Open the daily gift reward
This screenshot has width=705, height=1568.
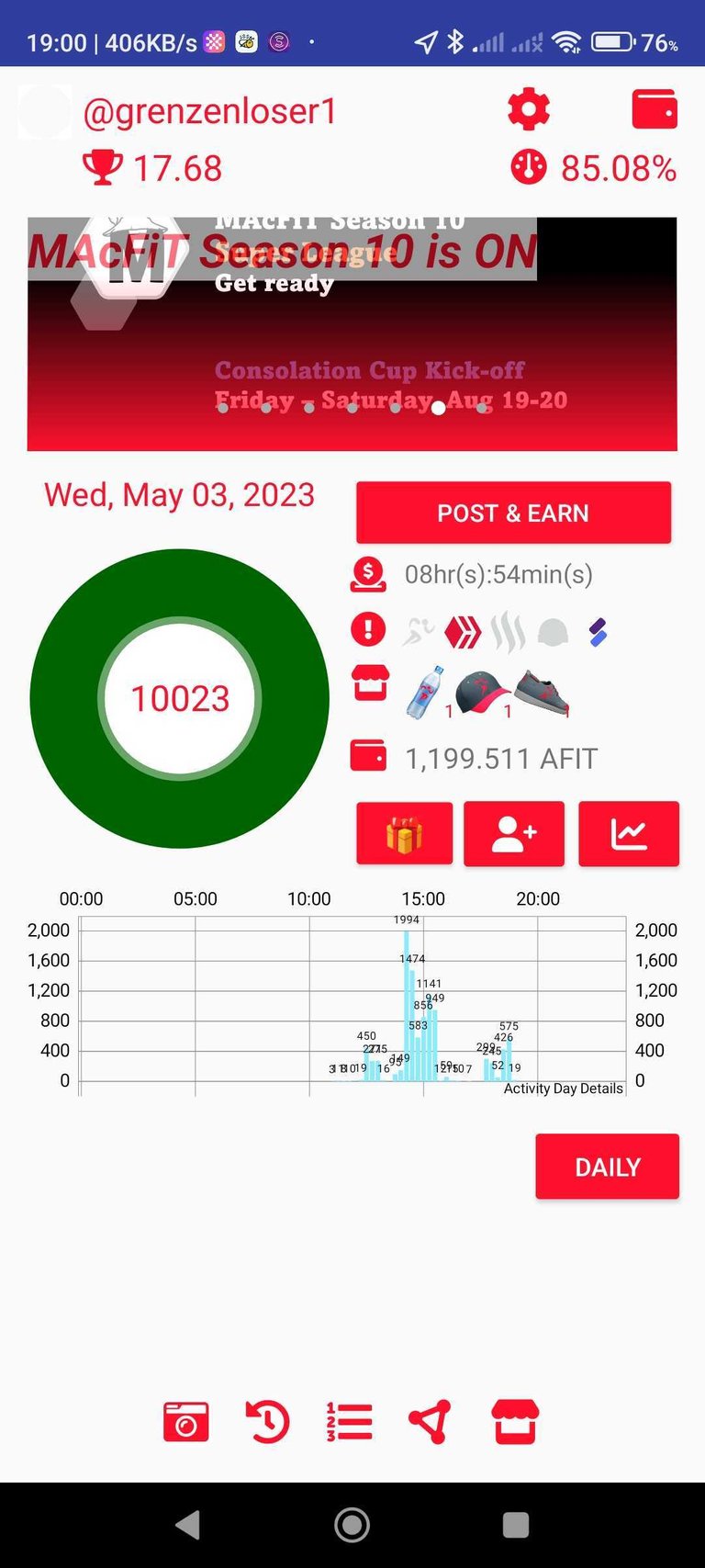(404, 834)
